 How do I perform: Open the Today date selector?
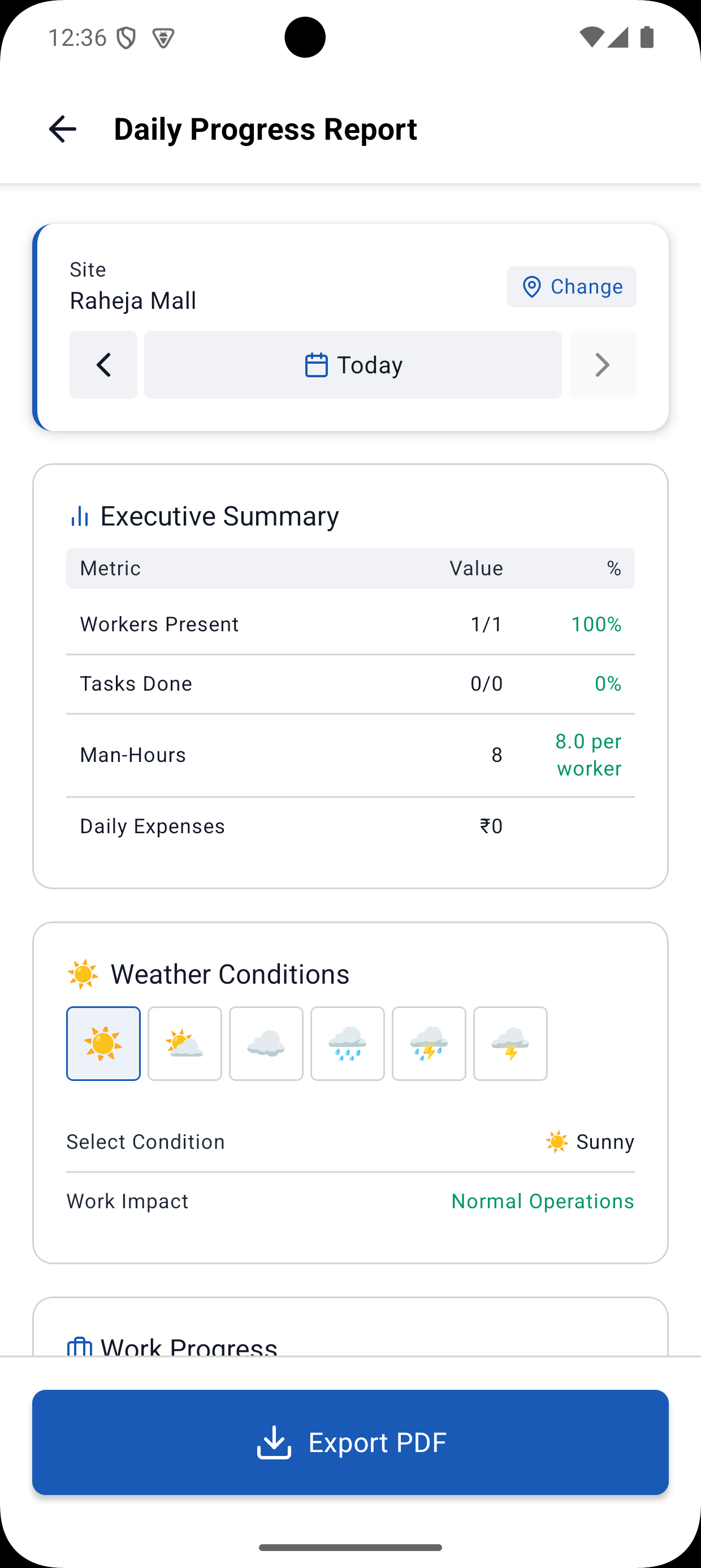point(352,365)
